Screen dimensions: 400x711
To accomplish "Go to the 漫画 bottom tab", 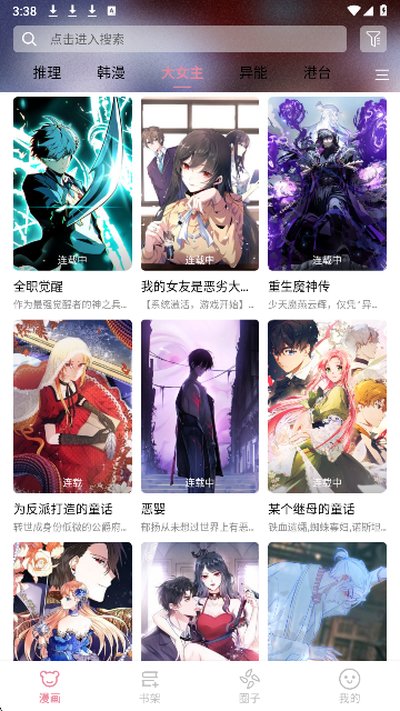I will click(x=50, y=686).
